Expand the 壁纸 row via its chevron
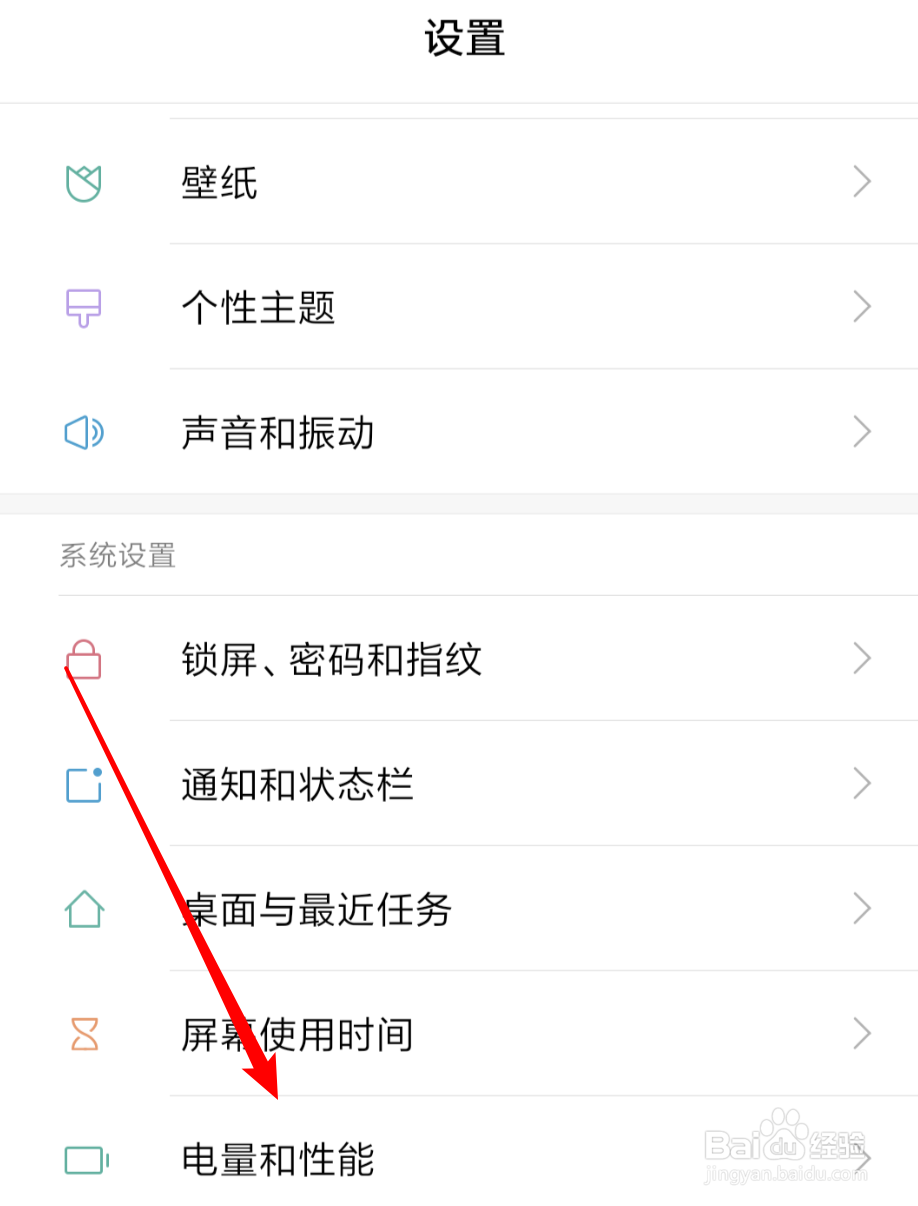Screen dimensions: 918x1206 pyautogui.click(x=861, y=182)
